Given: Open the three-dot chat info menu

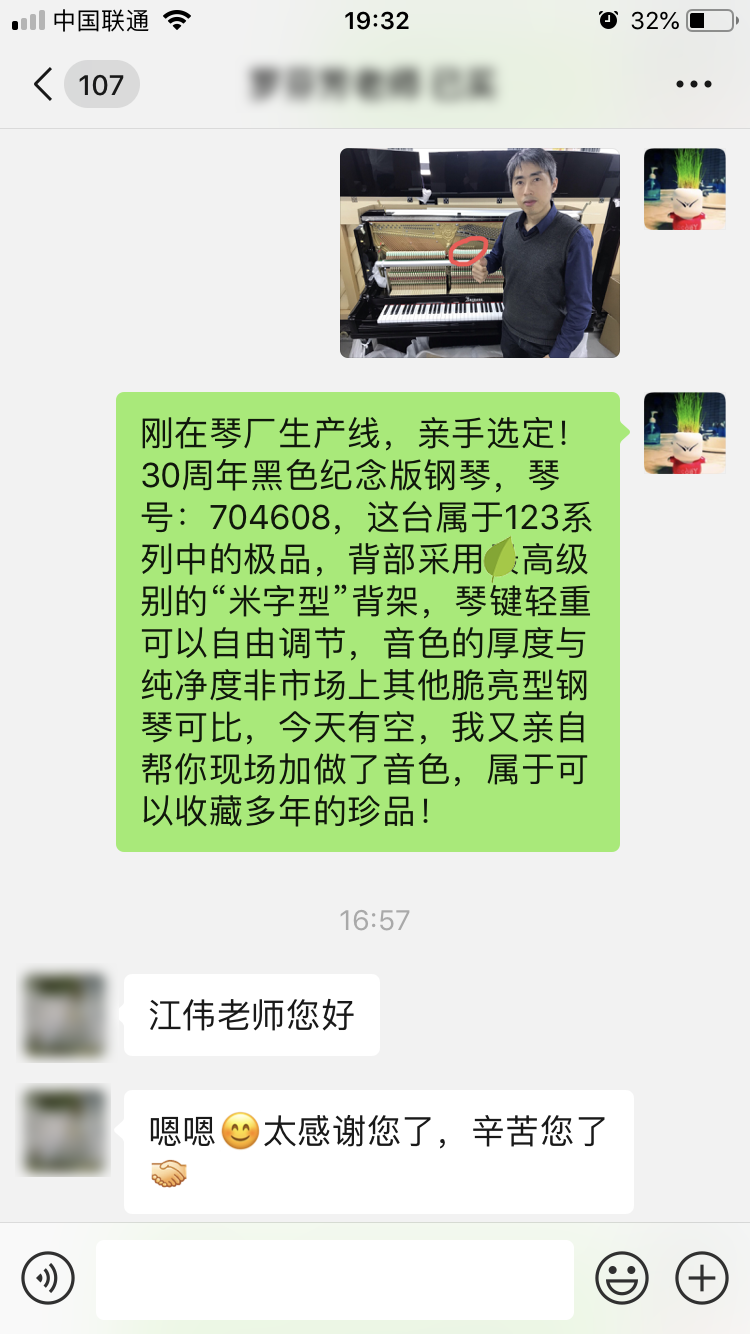Looking at the screenshot, I should [x=694, y=85].
